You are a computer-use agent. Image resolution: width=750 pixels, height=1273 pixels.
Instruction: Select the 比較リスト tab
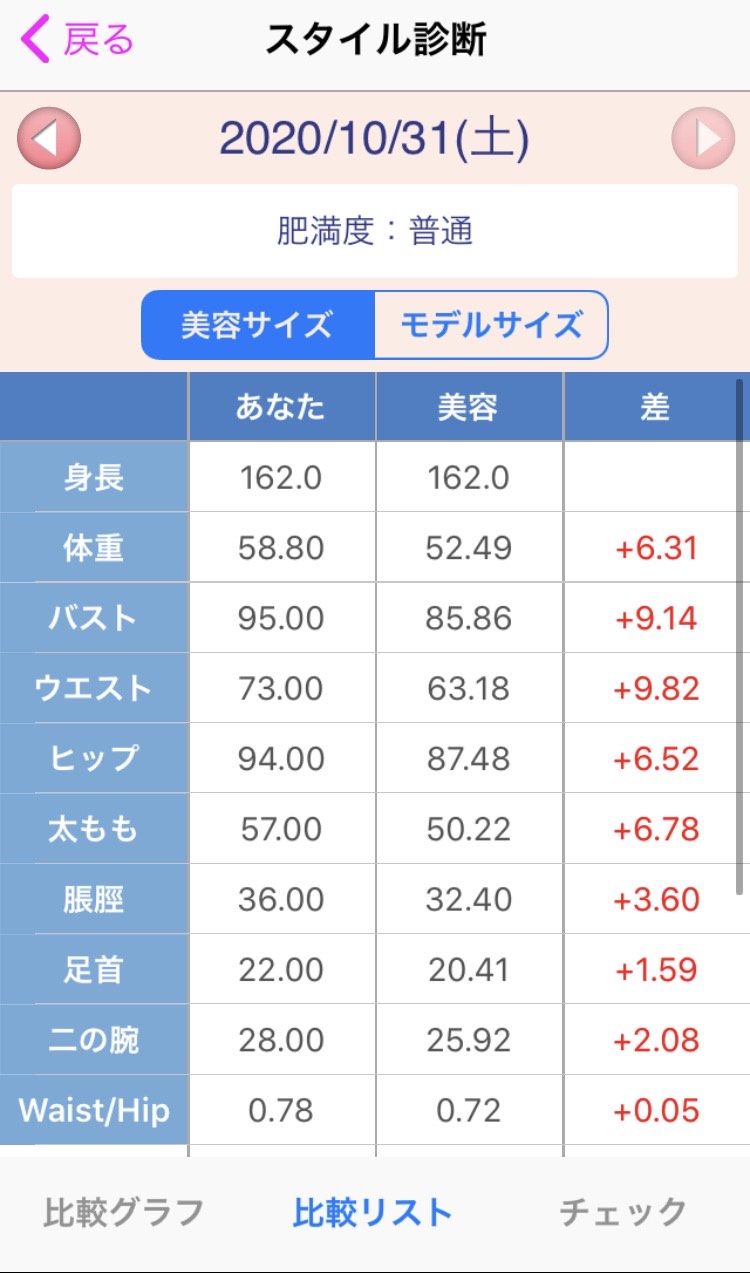[x=373, y=1212]
